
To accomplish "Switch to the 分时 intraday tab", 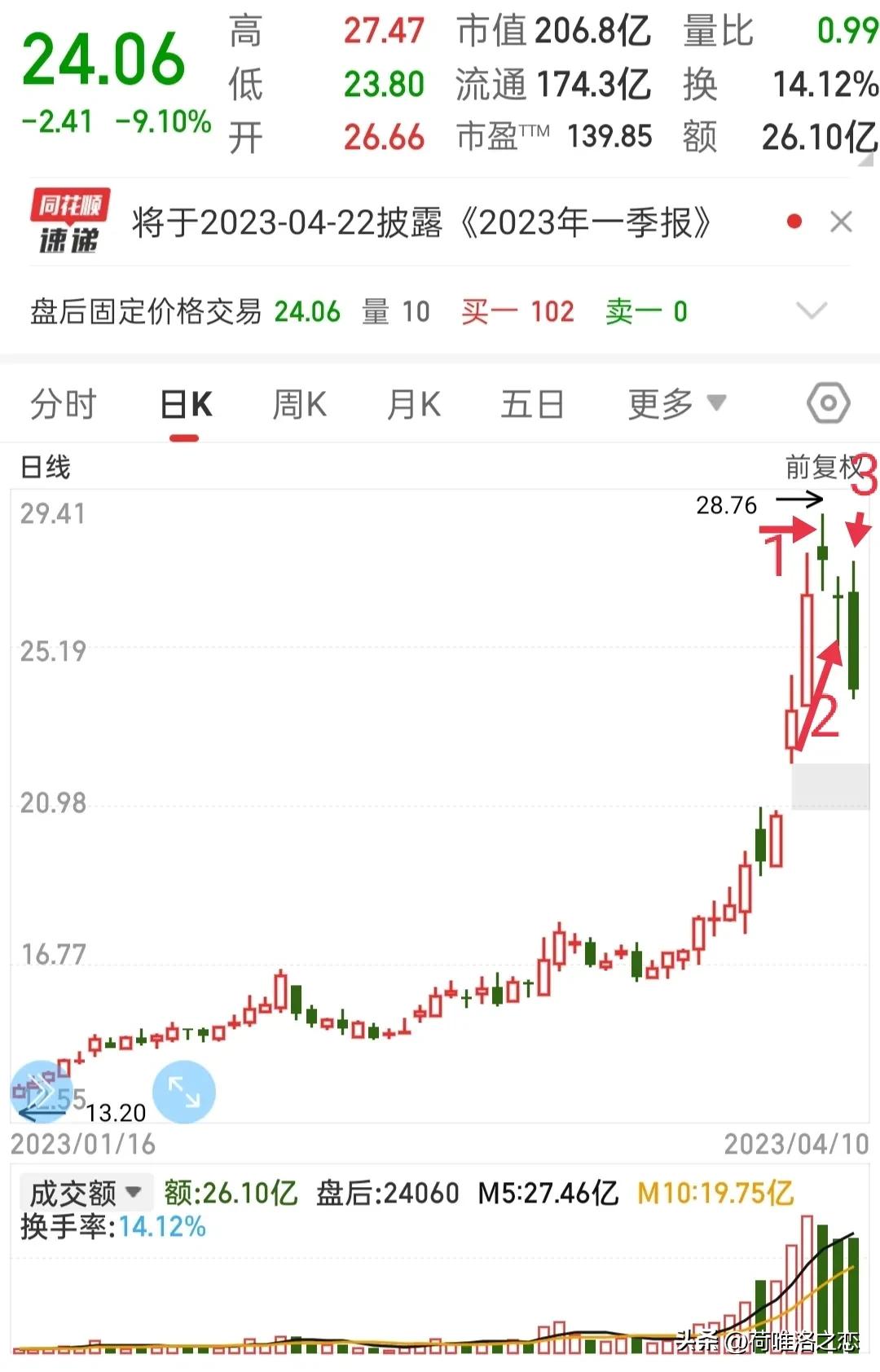I will pyautogui.click(x=64, y=402).
